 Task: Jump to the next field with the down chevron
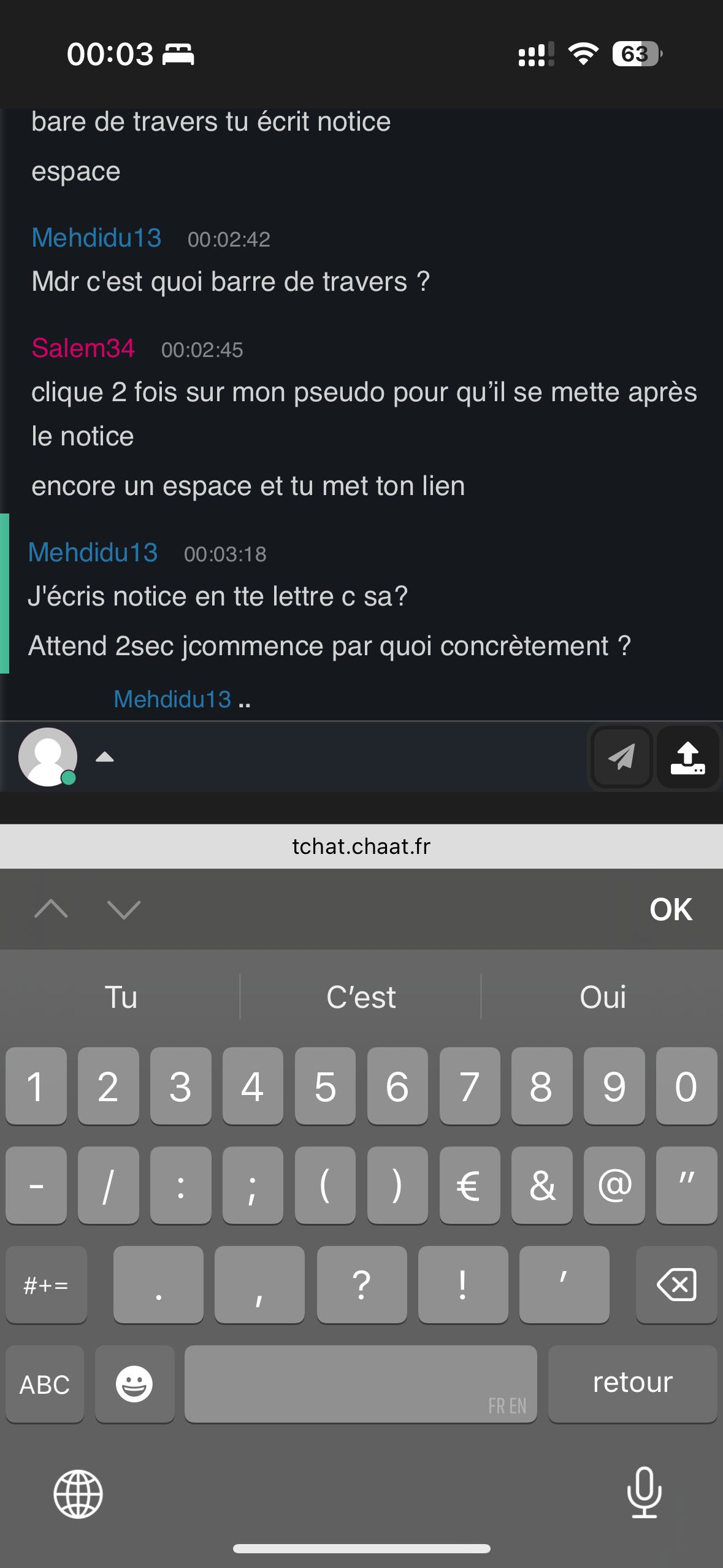124,909
